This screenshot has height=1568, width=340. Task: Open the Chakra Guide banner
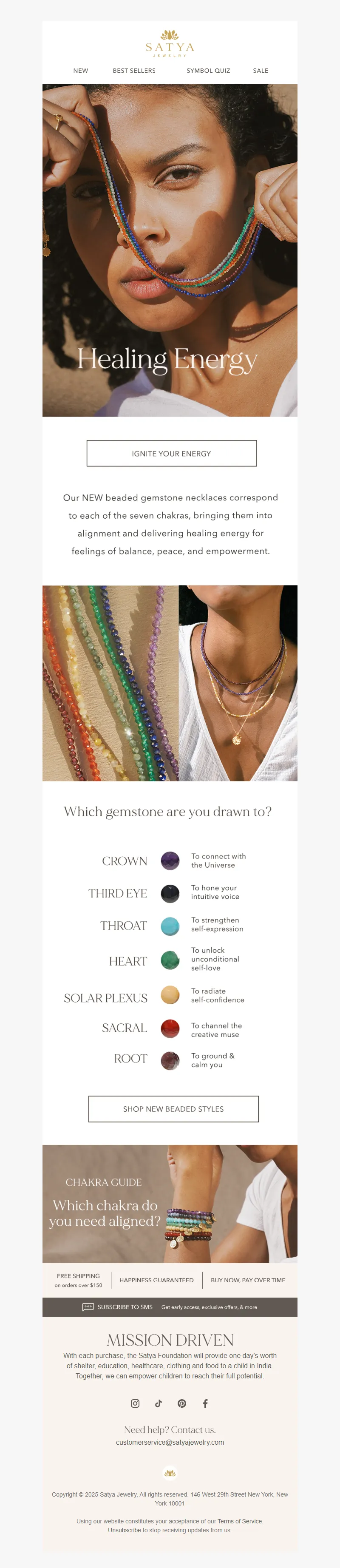(170, 1203)
